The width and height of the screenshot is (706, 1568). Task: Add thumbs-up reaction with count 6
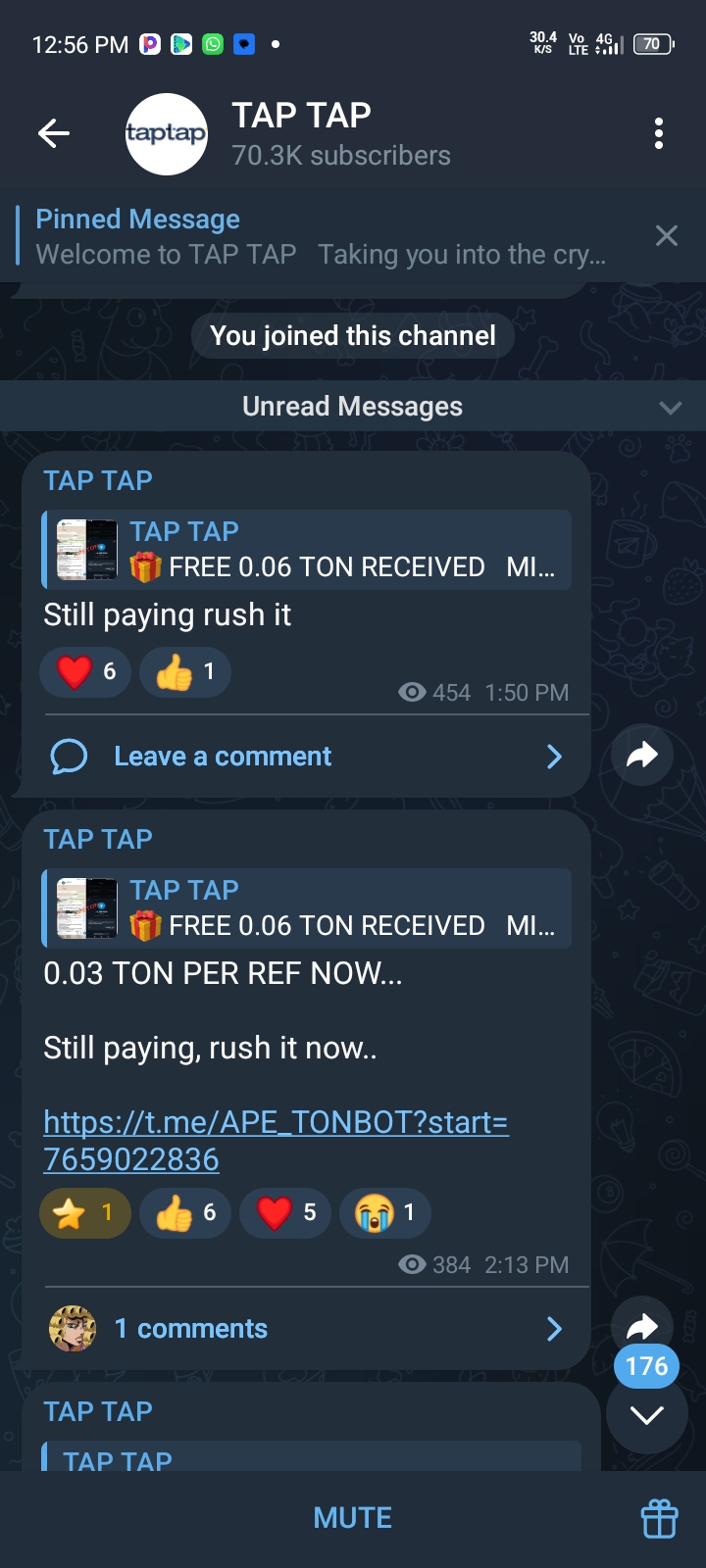pos(185,1213)
